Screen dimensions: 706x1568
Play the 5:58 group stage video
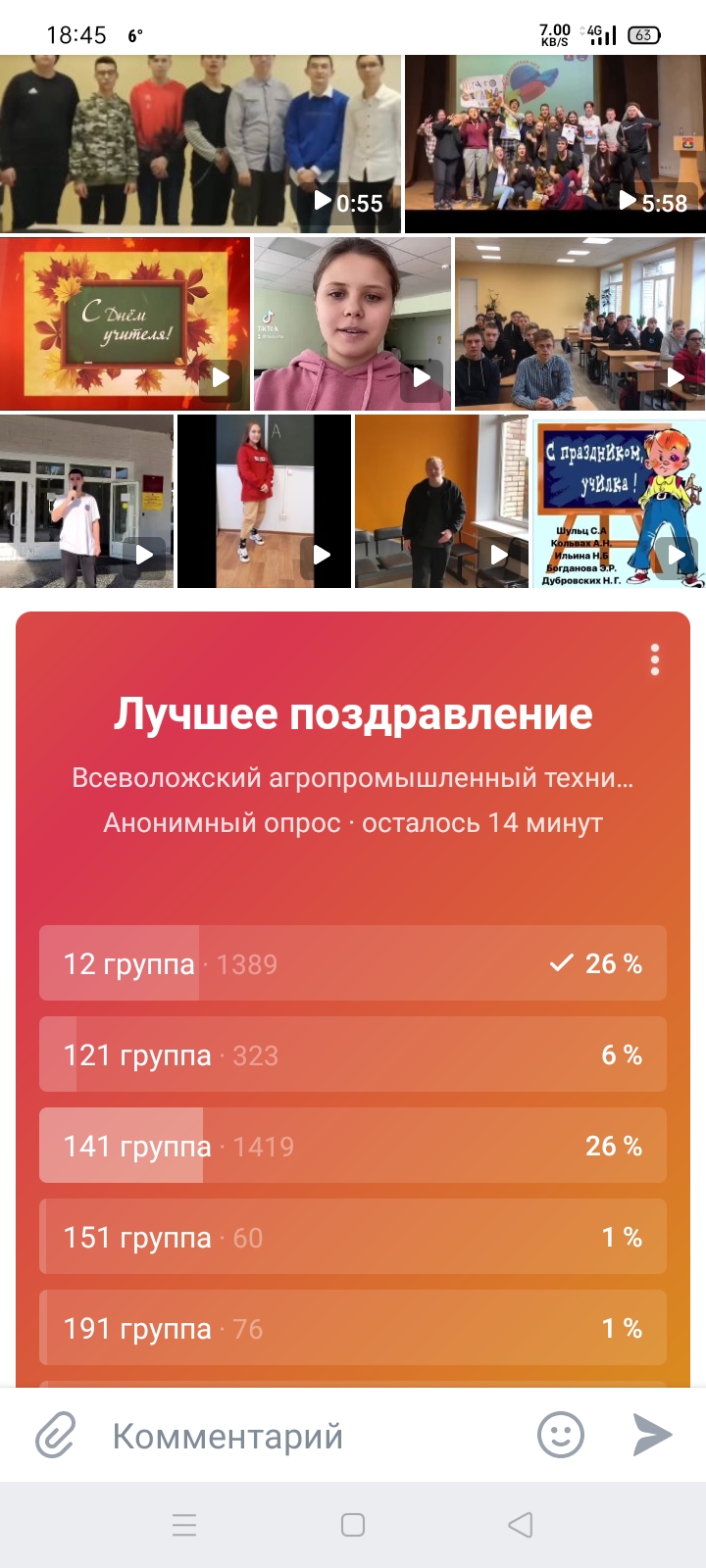pyautogui.click(x=555, y=144)
